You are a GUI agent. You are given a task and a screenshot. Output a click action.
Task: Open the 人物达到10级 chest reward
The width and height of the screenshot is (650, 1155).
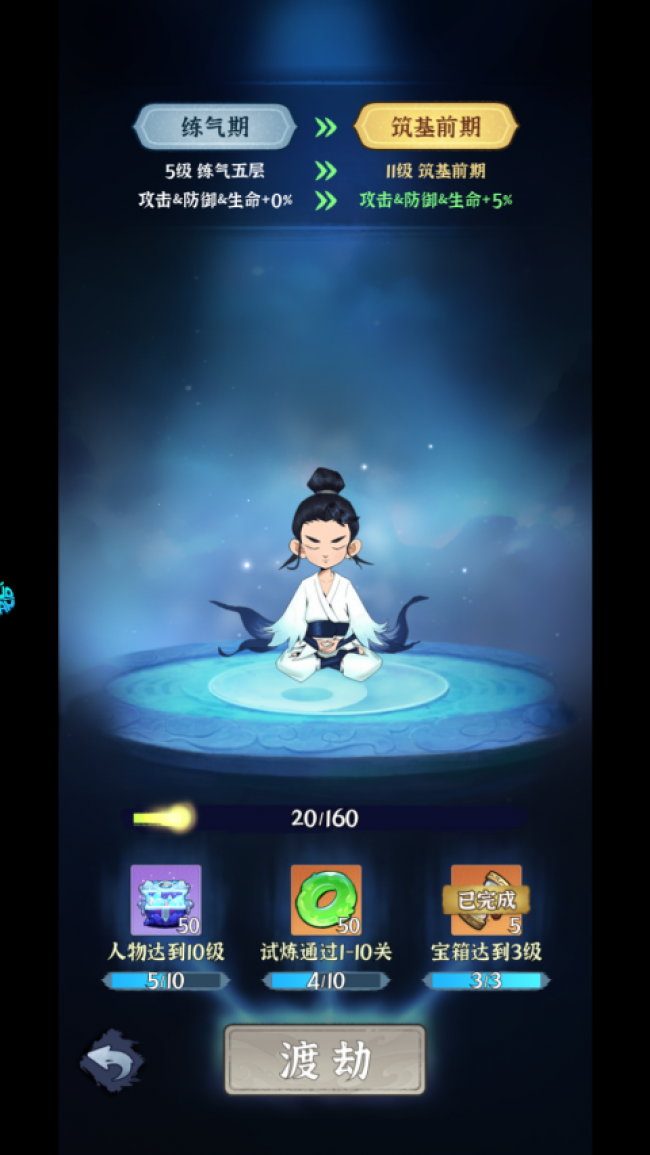(166, 900)
